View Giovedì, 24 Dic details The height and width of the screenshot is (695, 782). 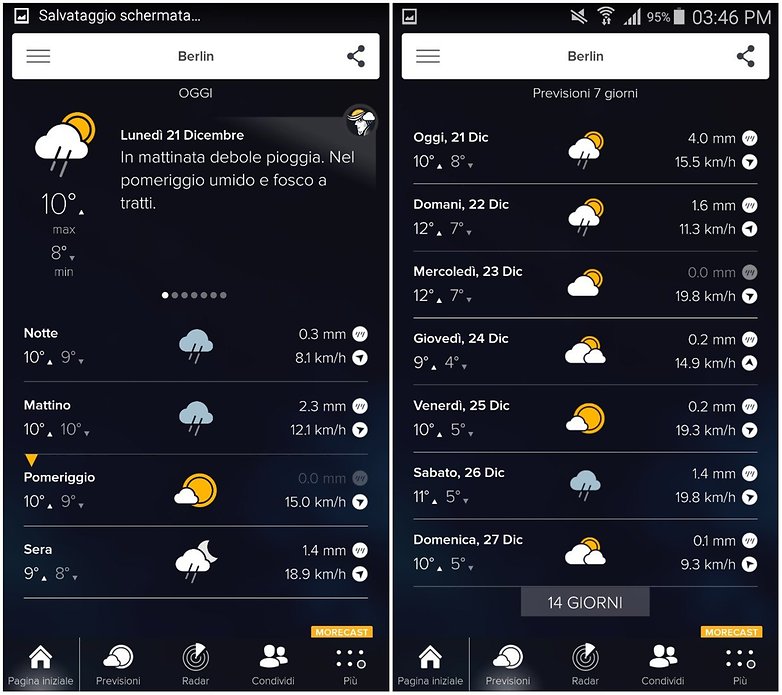[x=585, y=350]
